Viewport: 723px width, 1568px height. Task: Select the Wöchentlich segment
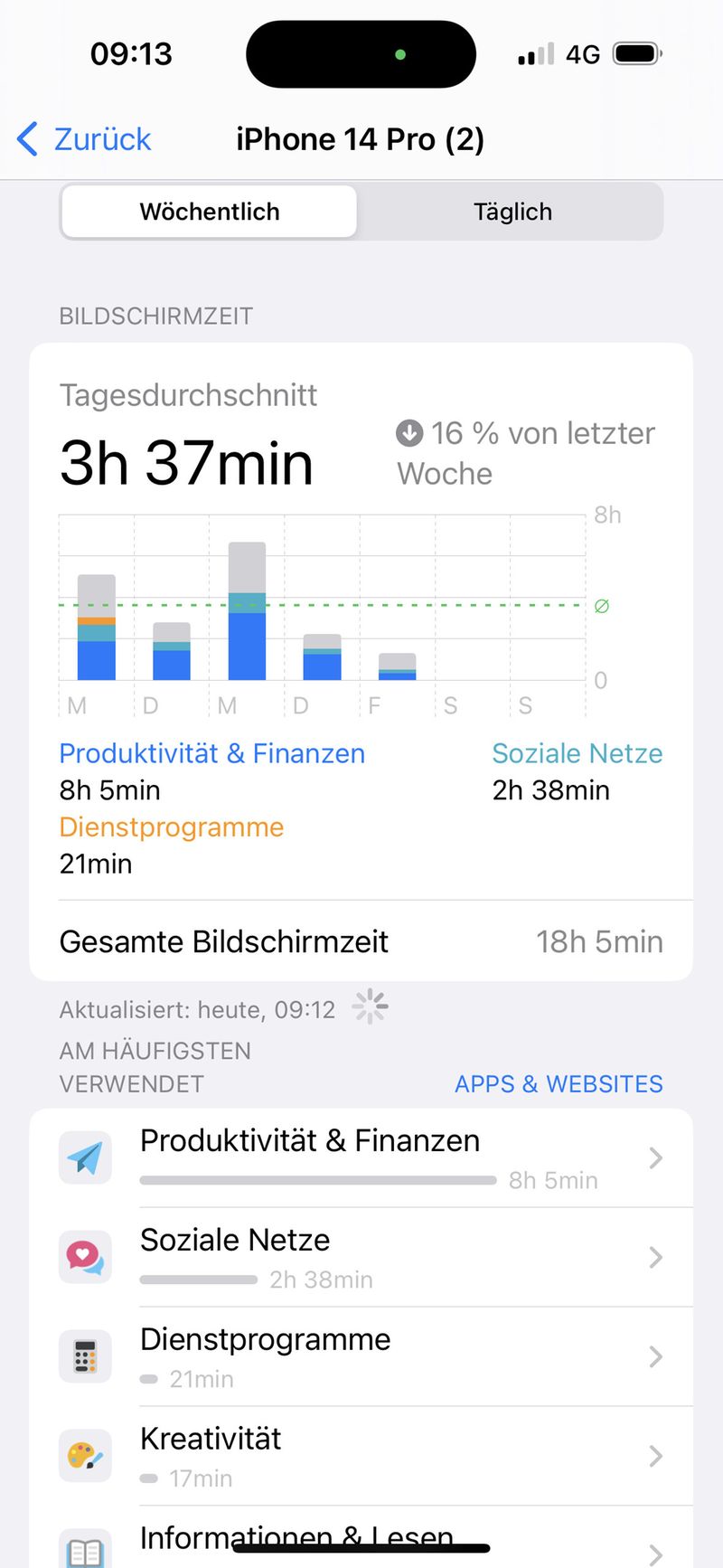coord(210,212)
